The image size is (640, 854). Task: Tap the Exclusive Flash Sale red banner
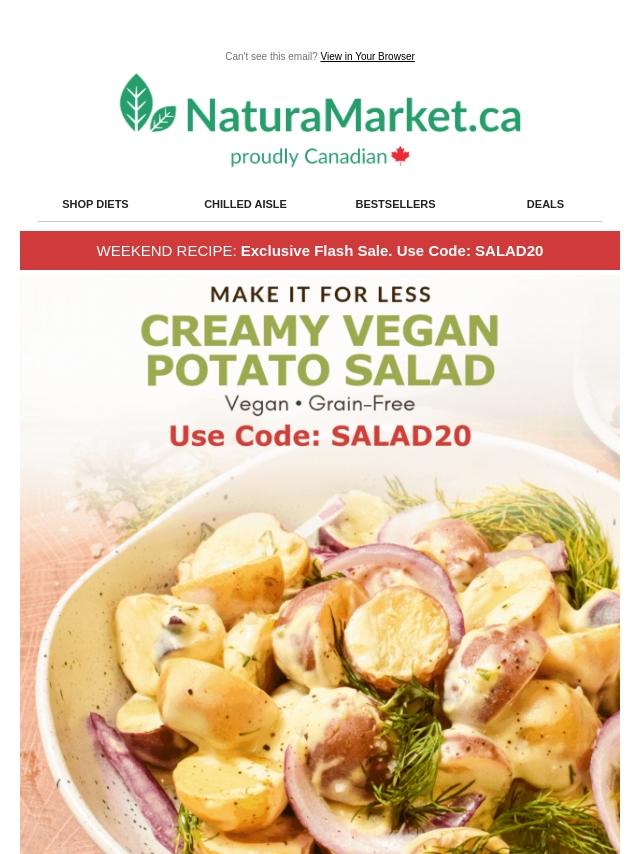pos(320,251)
